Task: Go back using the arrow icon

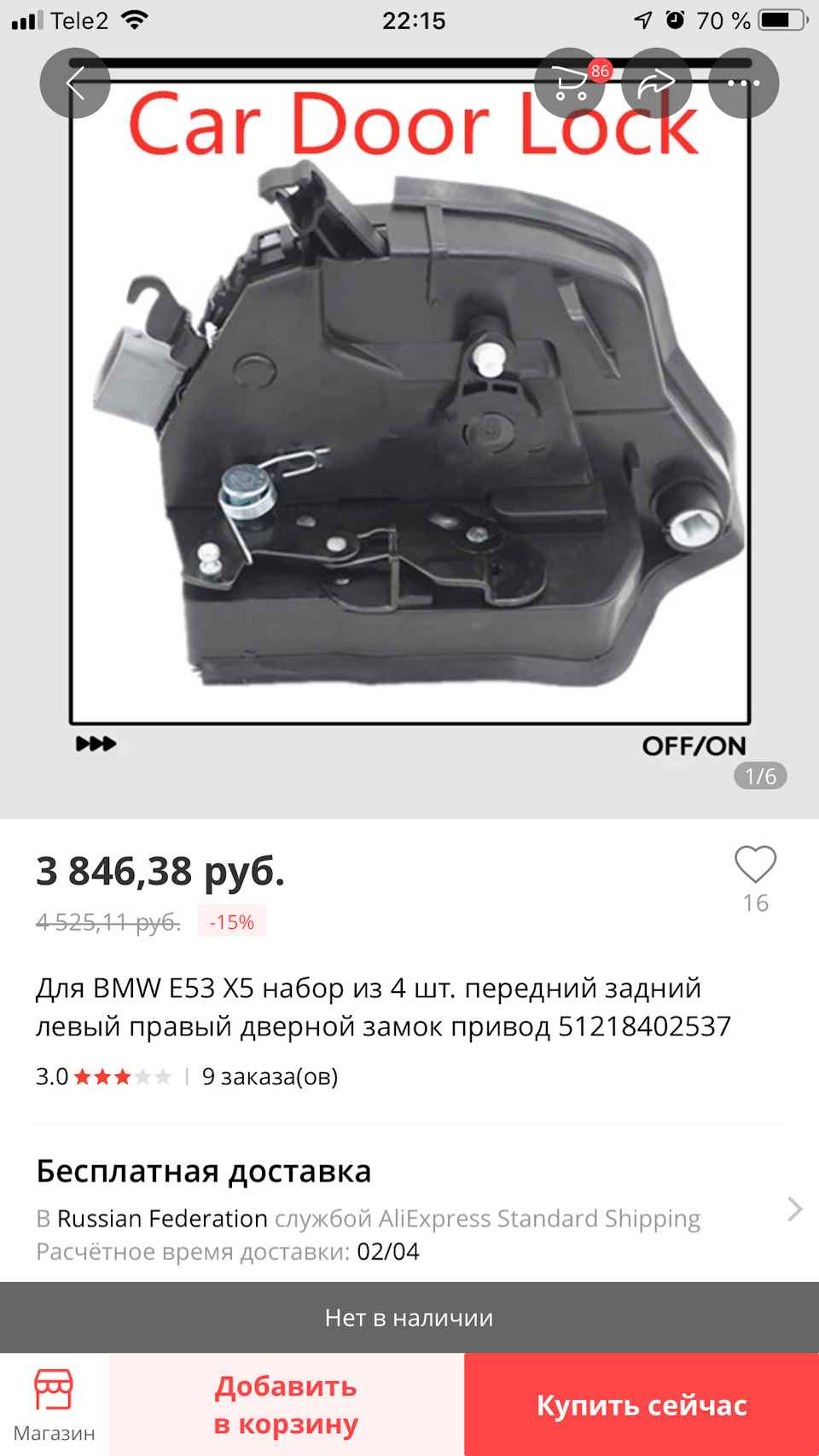Action: (x=75, y=84)
